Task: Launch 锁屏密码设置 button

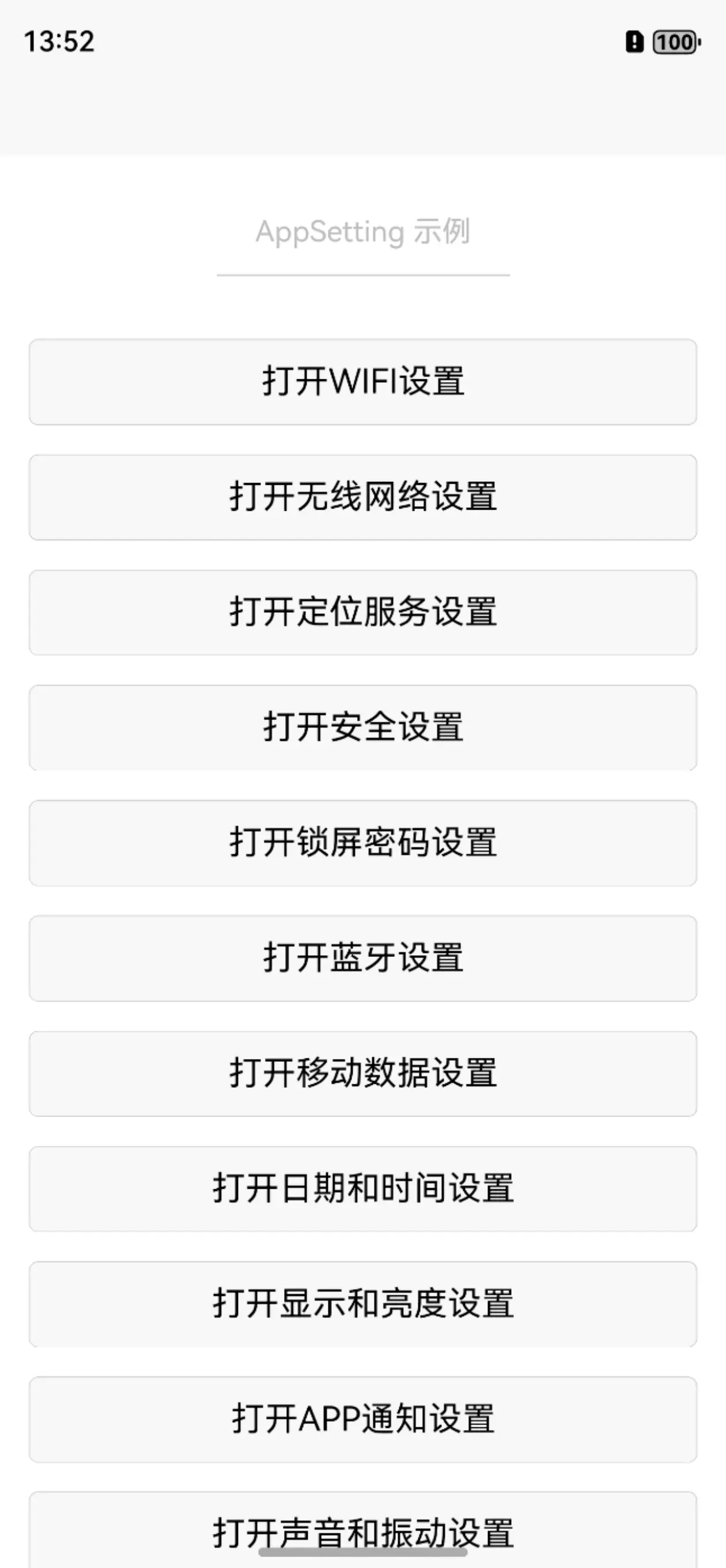Action: coord(362,843)
